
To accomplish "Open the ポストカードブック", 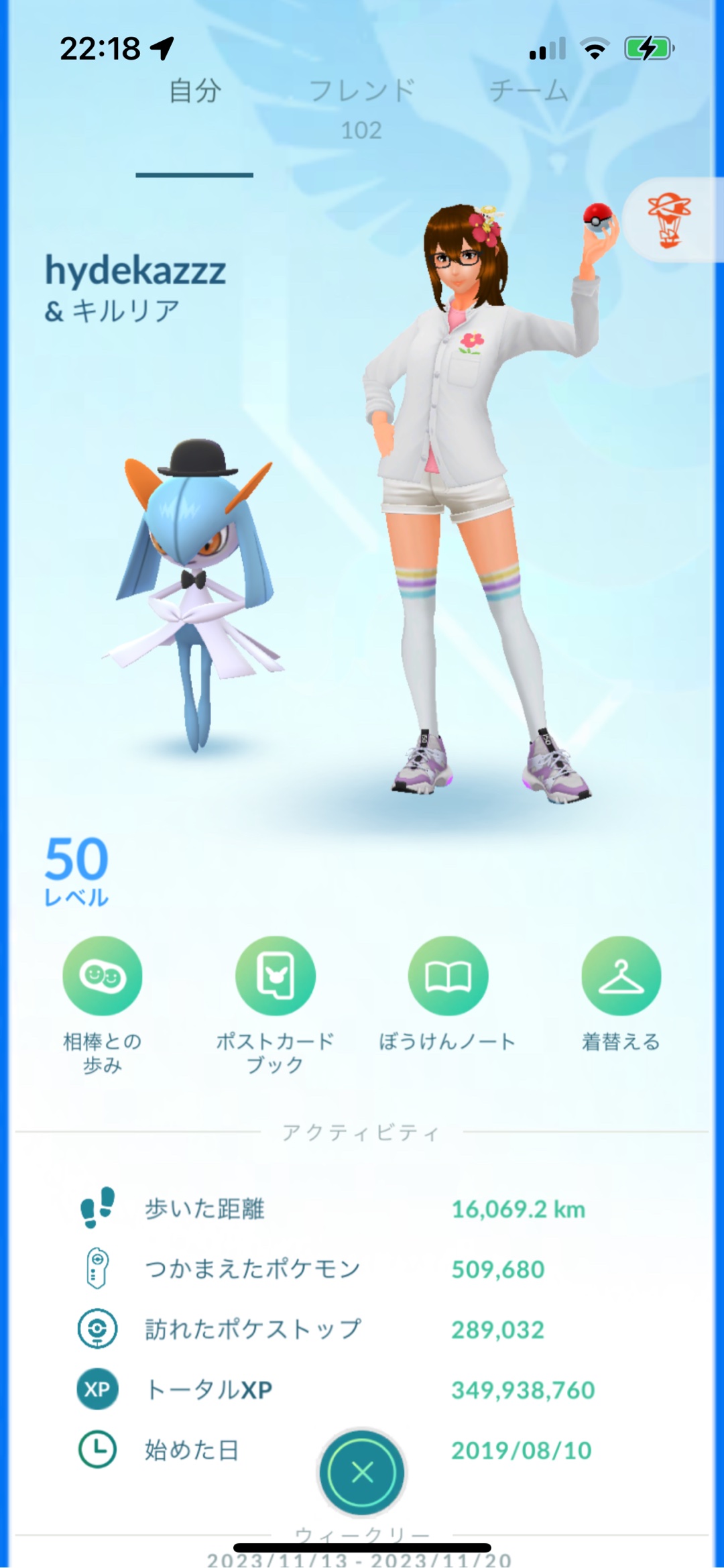I will pos(276,976).
